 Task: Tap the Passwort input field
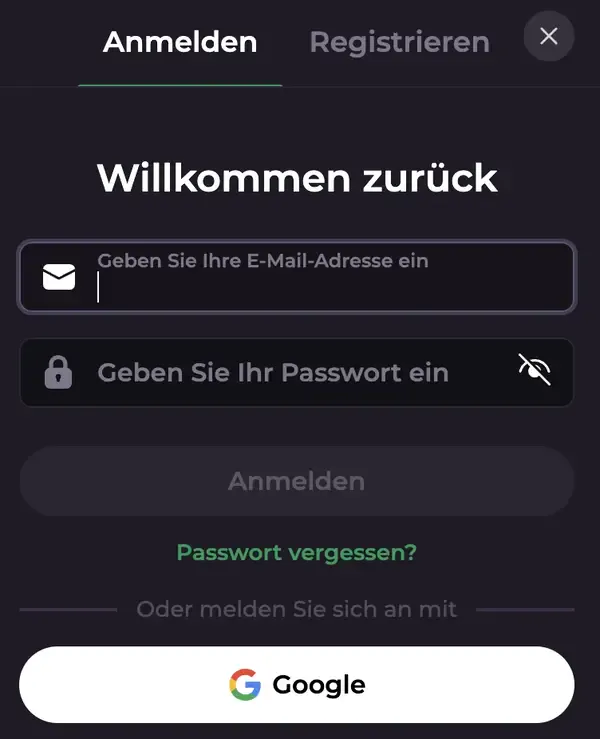[x=290, y=373]
